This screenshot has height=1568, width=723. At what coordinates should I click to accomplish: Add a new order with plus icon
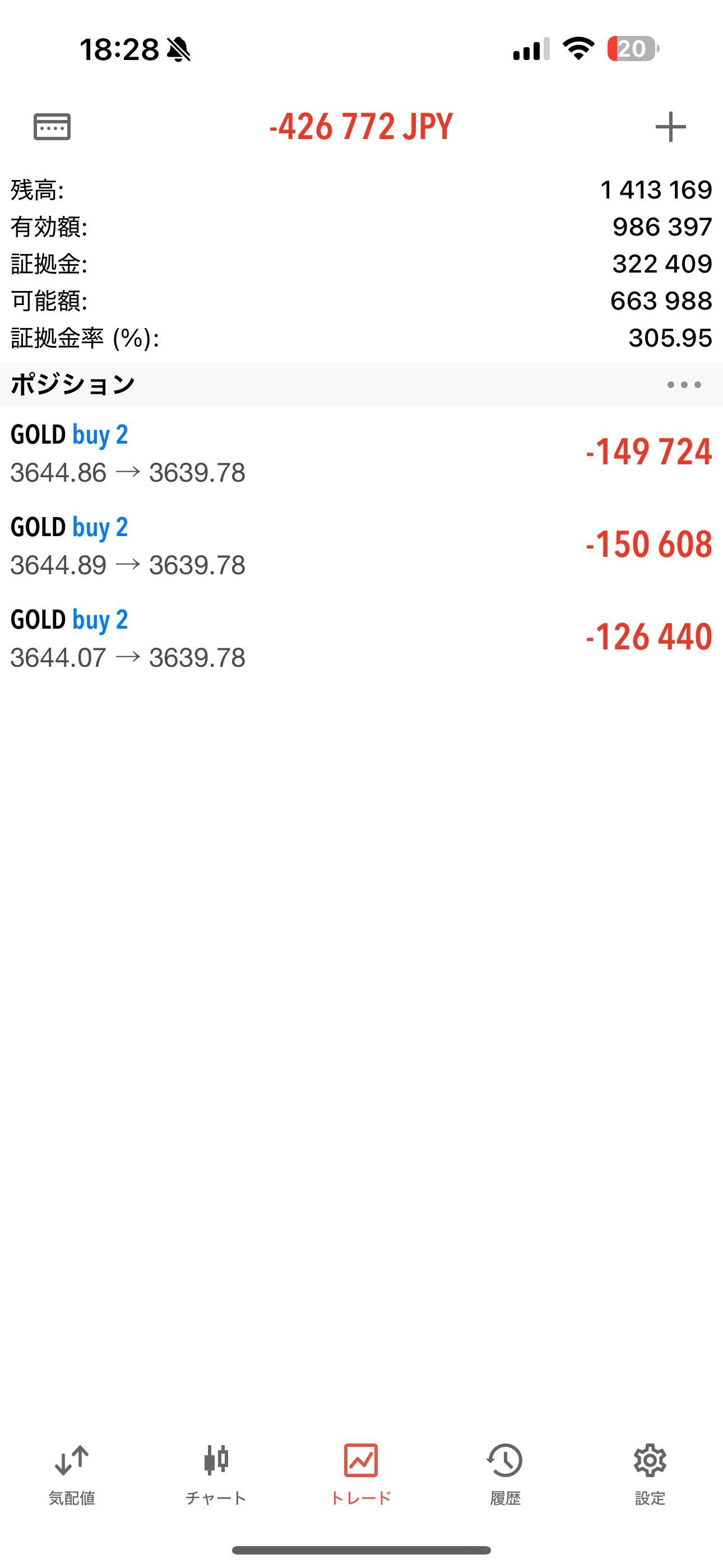pos(670,127)
